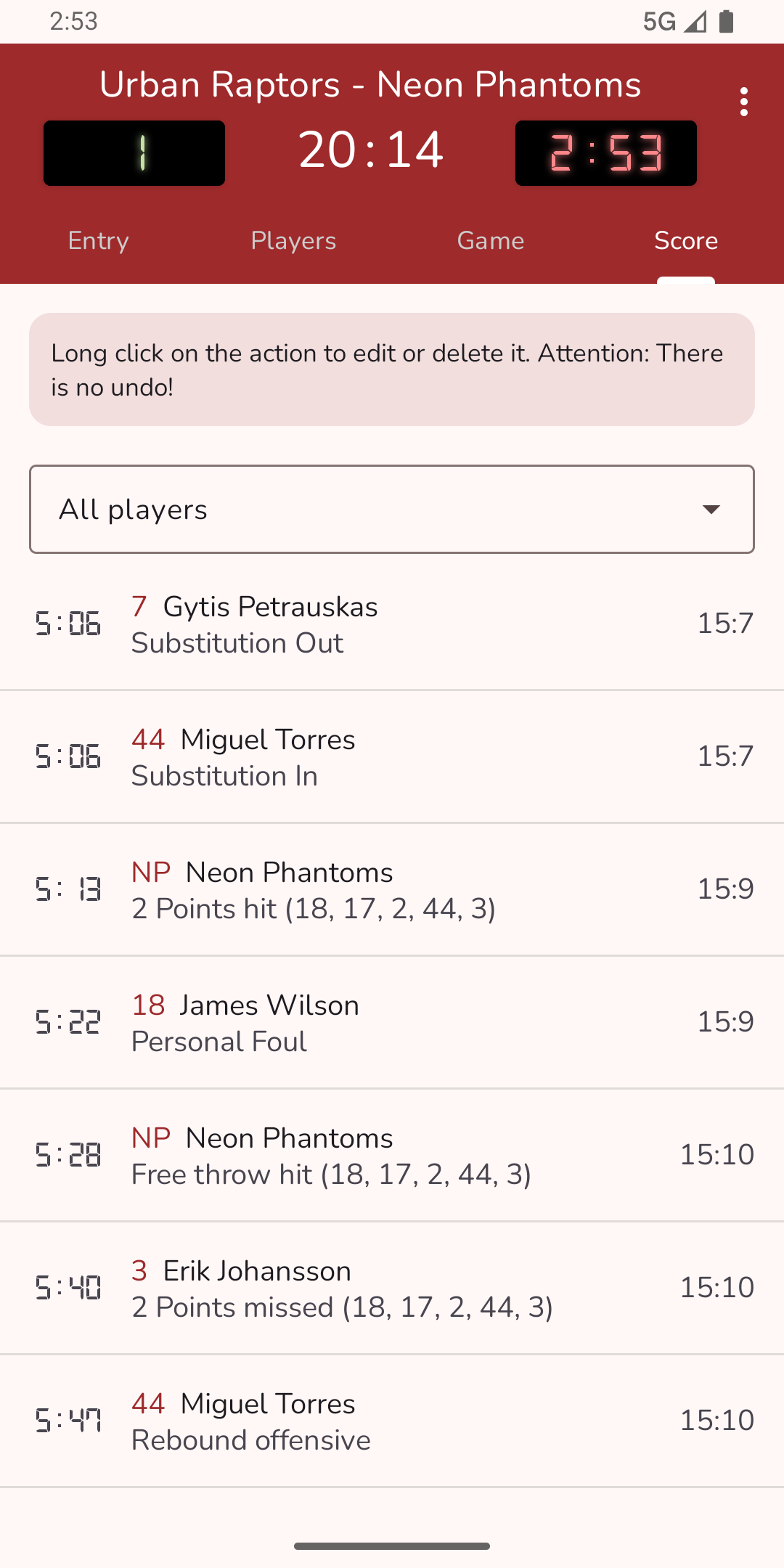Tap James Wilson Personal Foul entry
The height and width of the screenshot is (1568, 784).
pyautogui.click(x=392, y=1023)
